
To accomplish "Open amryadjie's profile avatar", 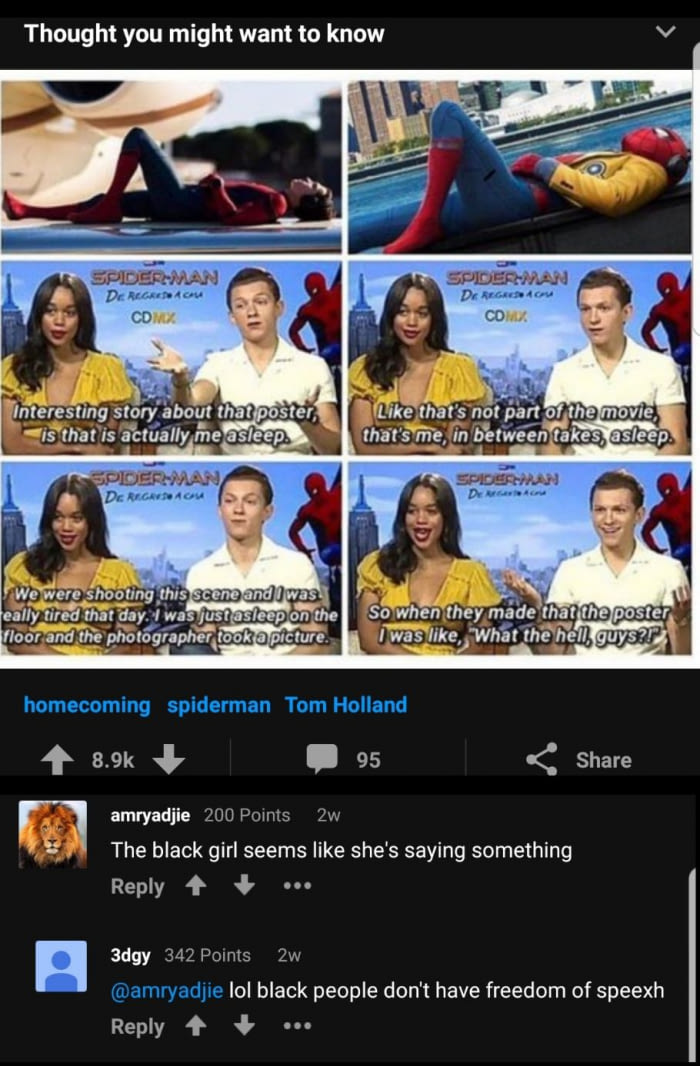I will coord(53,835).
